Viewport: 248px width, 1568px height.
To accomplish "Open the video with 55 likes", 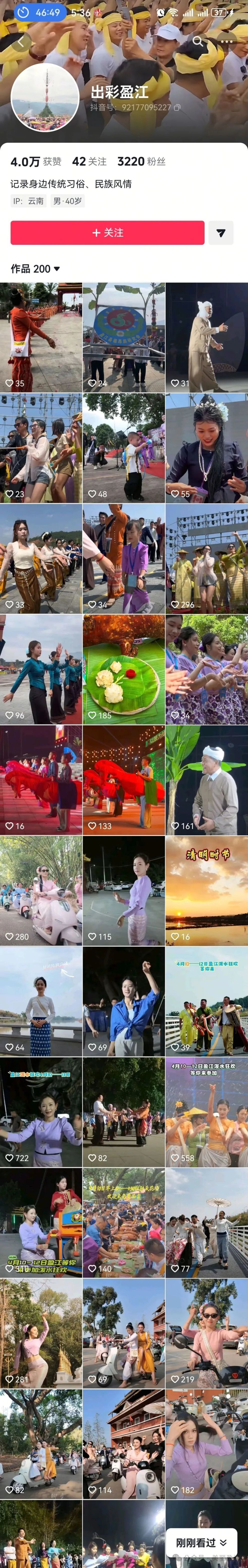I will [207, 447].
